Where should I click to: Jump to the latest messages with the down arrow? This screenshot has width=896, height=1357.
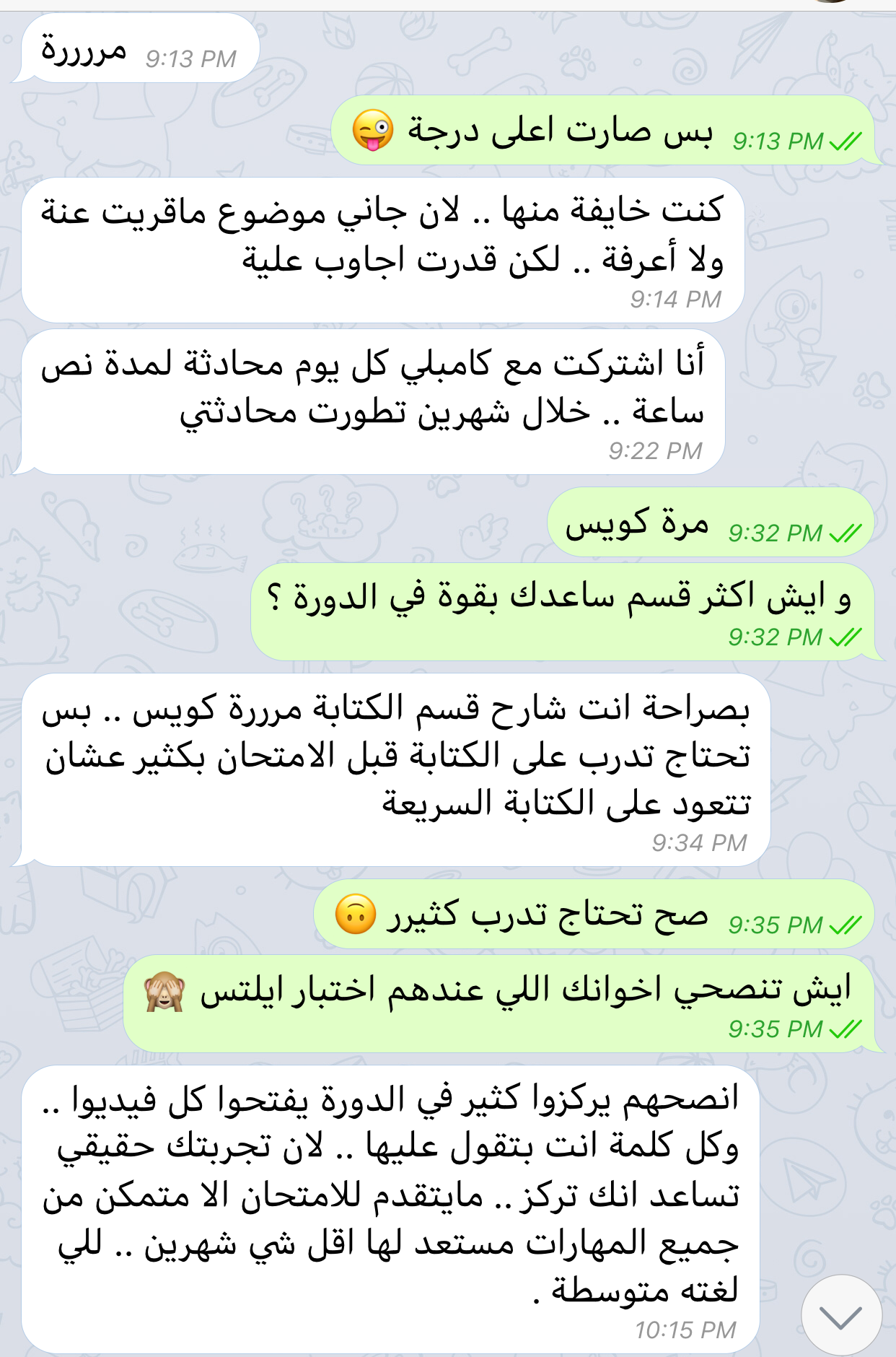click(x=841, y=1317)
